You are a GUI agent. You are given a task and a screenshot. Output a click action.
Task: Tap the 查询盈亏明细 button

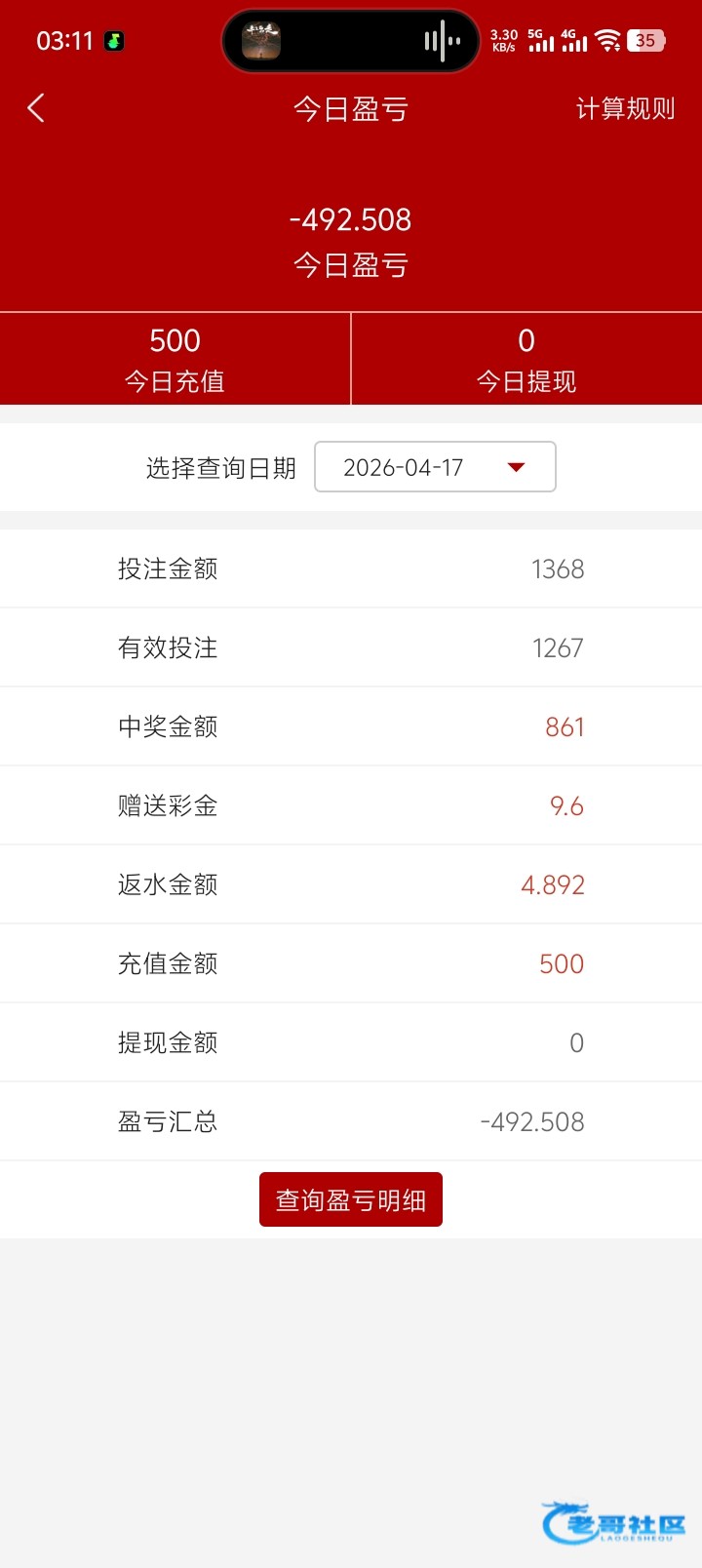click(351, 1199)
